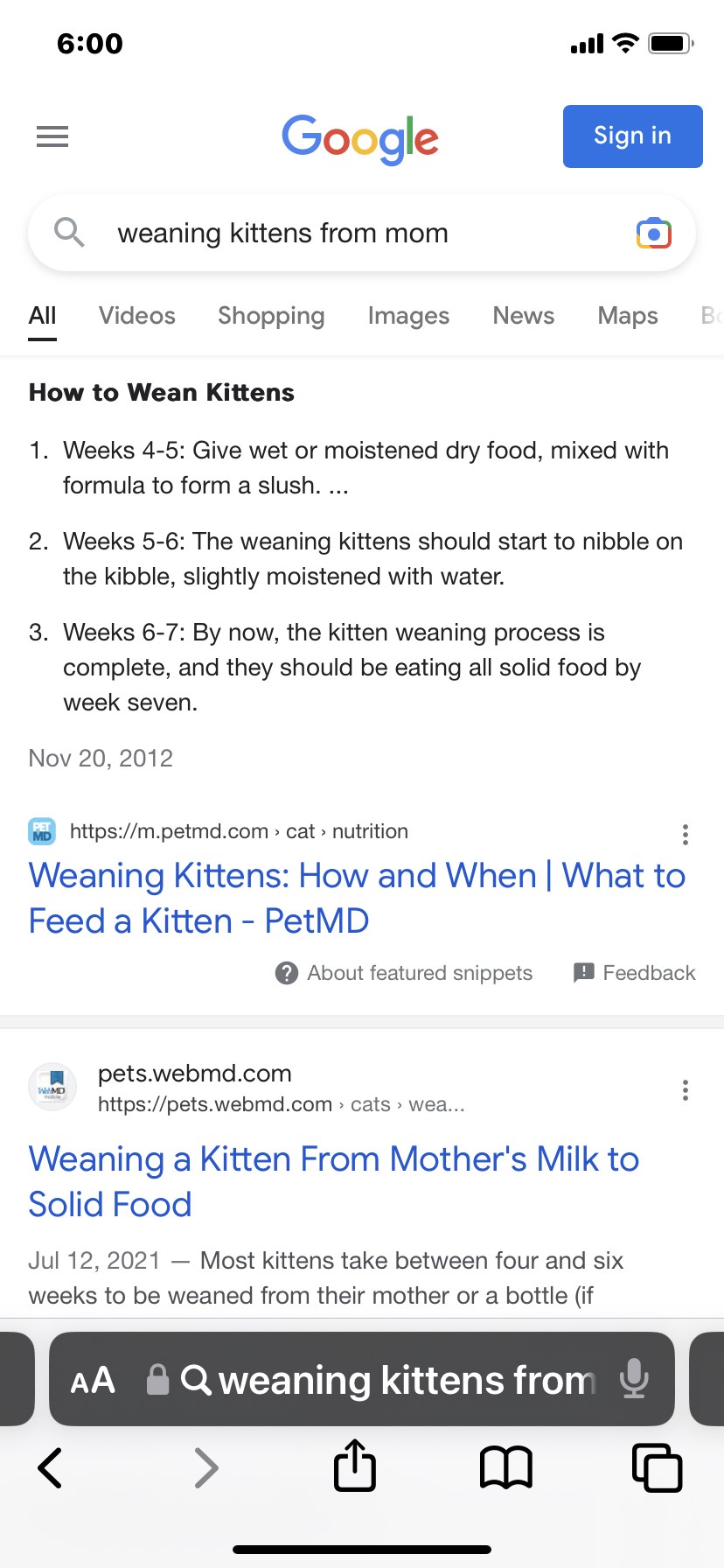
Task: Go back to the previous page
Action: tap(51, 1467)
